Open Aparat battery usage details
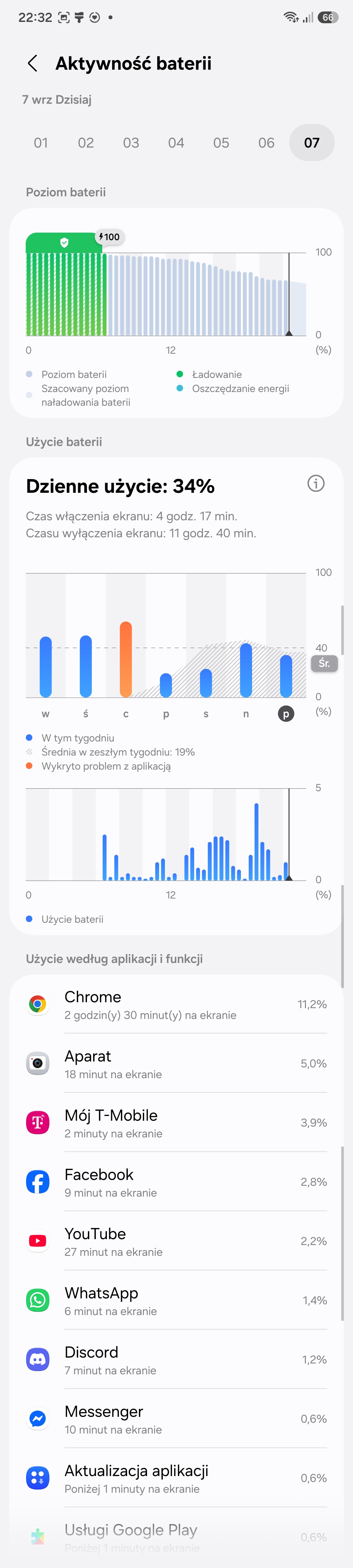The image size is (353, 1568). pyautogui.click(x=176, y=1063)
